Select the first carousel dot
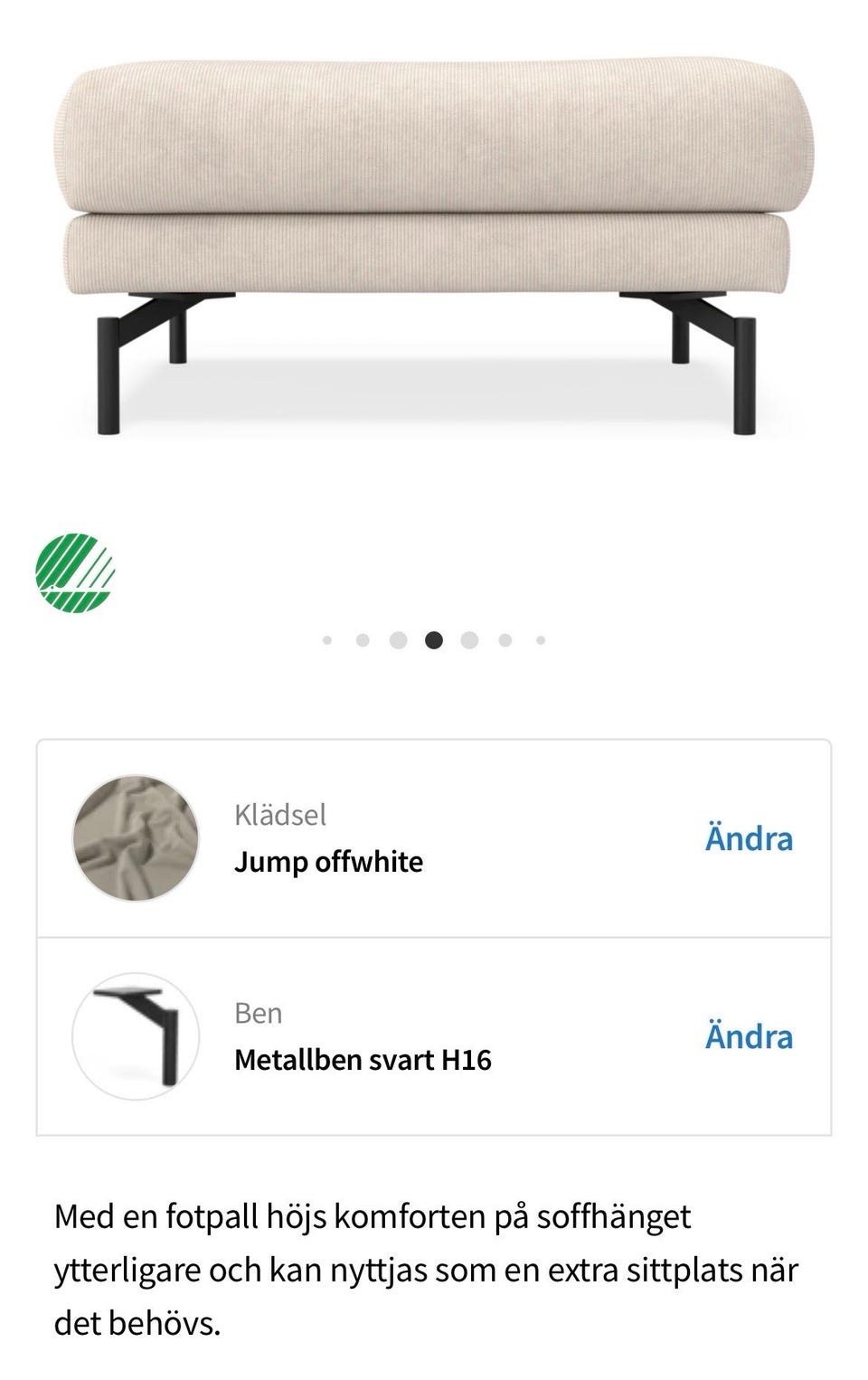The image size is (868, 1380). point(326,639)
